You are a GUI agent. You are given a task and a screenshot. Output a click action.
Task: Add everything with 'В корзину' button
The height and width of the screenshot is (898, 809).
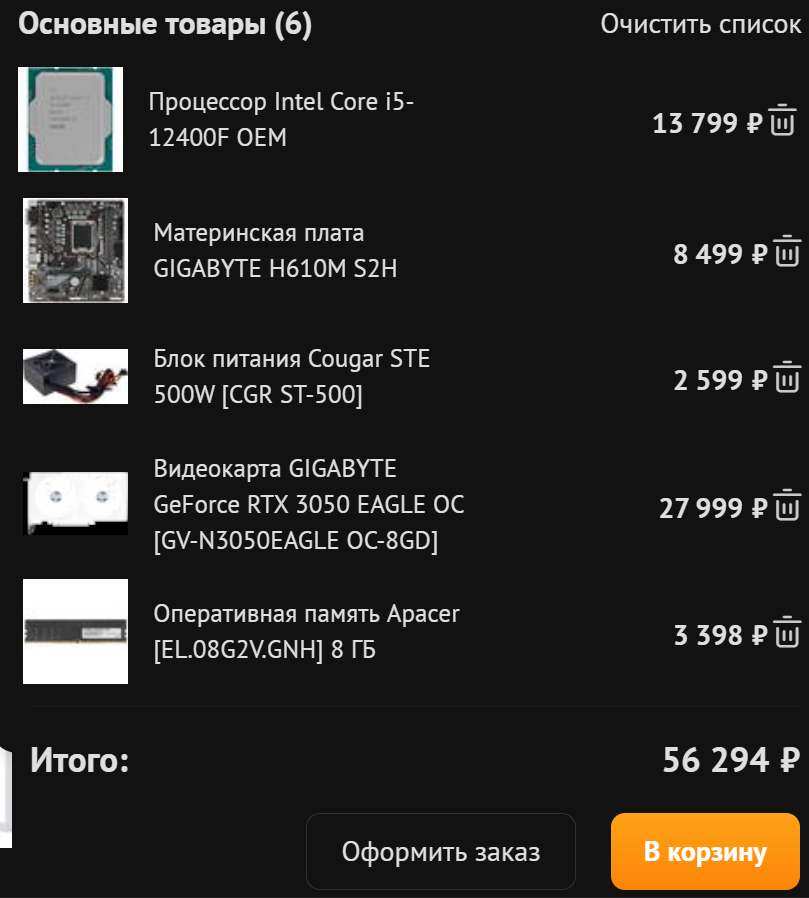705,852
